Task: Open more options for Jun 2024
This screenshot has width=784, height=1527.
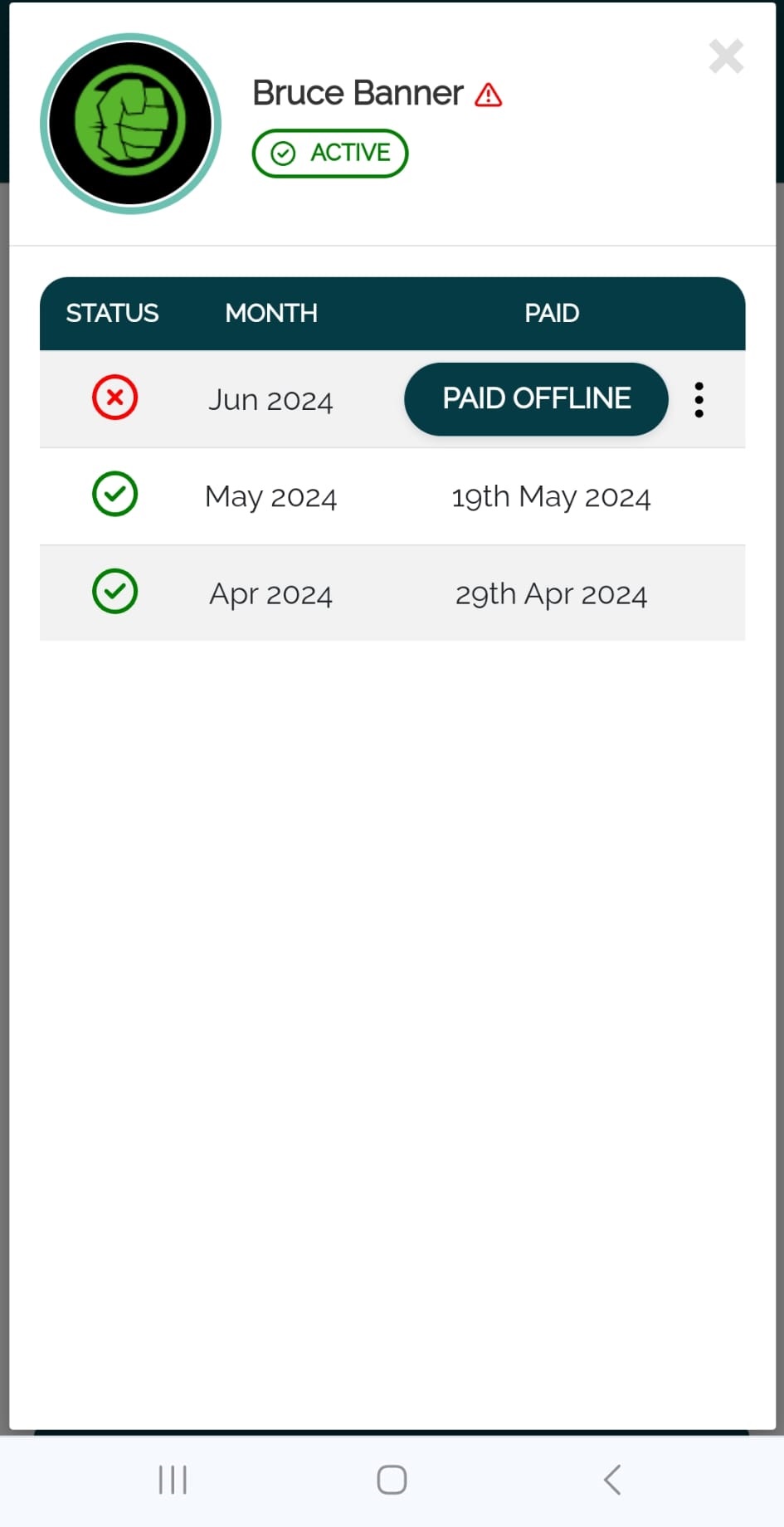Action: pos(699,400)
